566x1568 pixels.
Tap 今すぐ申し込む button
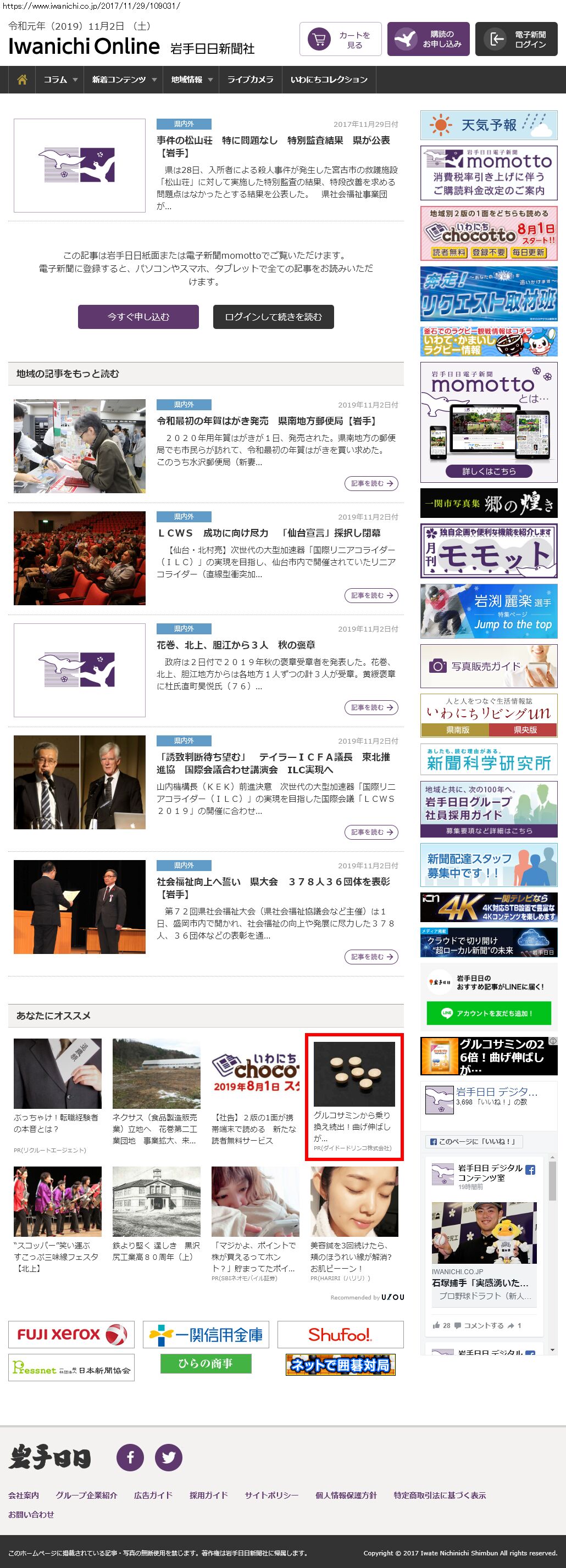click(x=138, y=316)
